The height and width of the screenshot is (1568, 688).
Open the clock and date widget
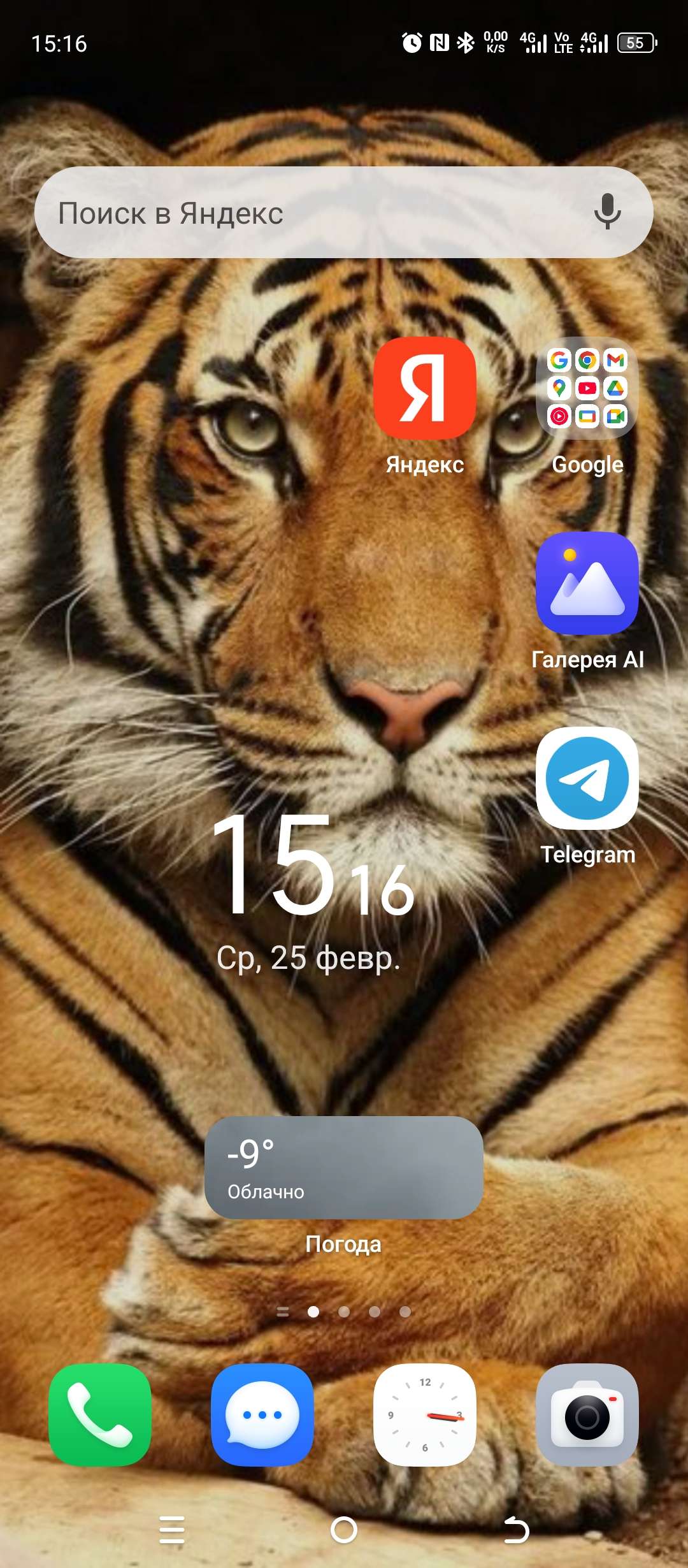[312, 892]
